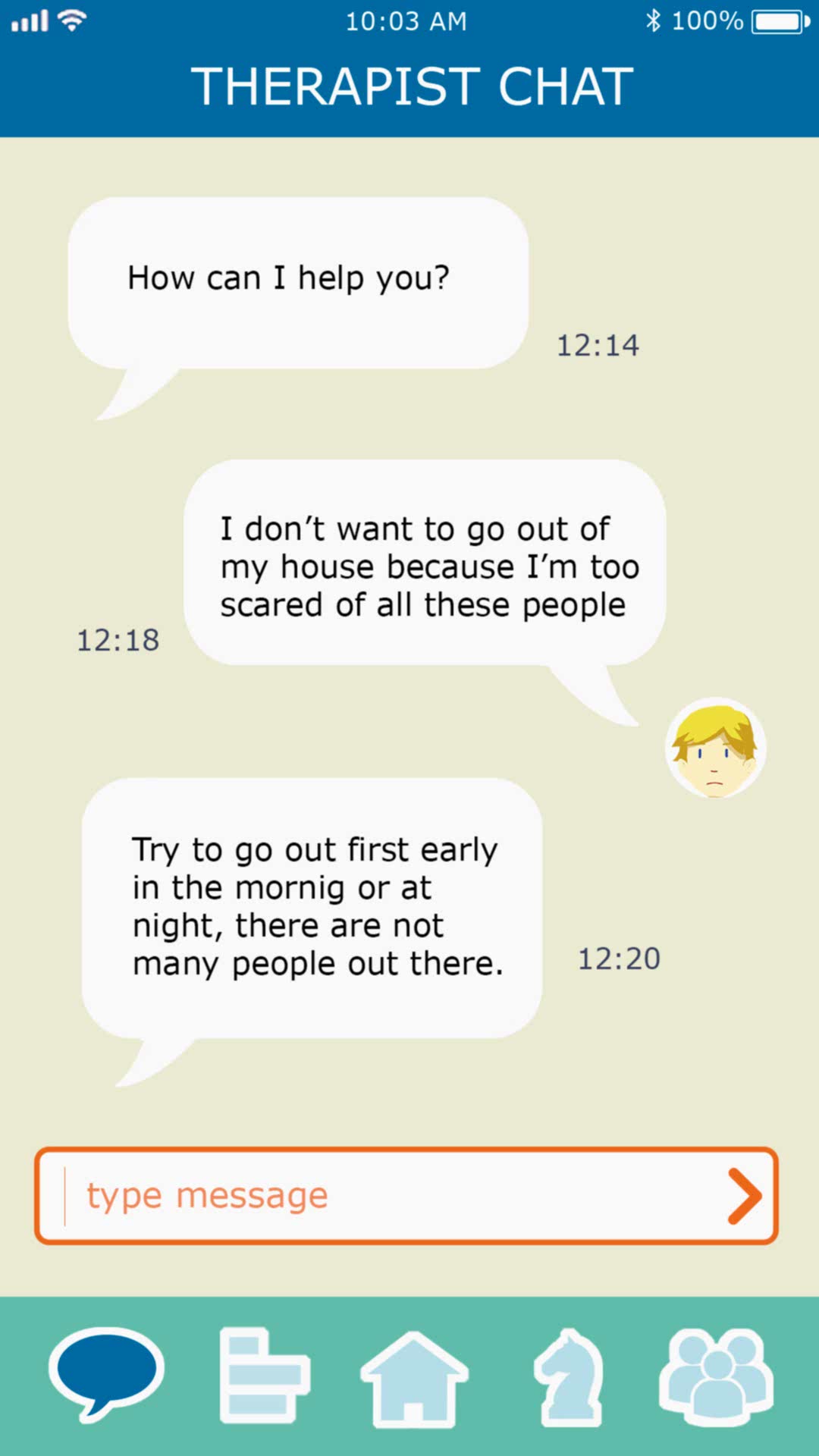This screenshot has width=819, height=1456.
Task: Tap the type message field
Action: (406, 1196)
